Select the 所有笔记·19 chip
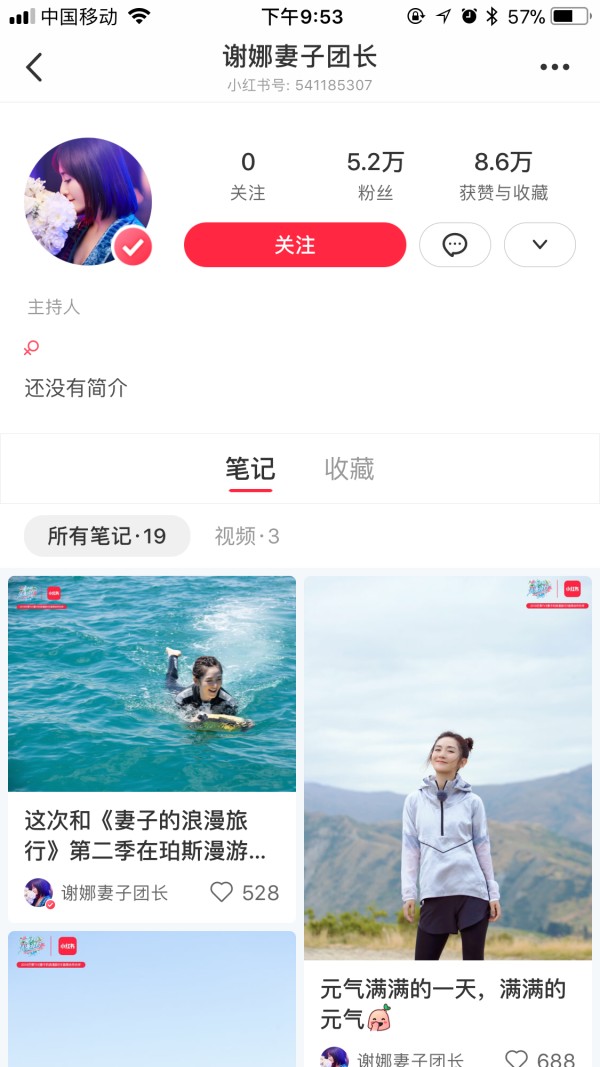Screen dimensions: 600x1067 coord(107,537)
